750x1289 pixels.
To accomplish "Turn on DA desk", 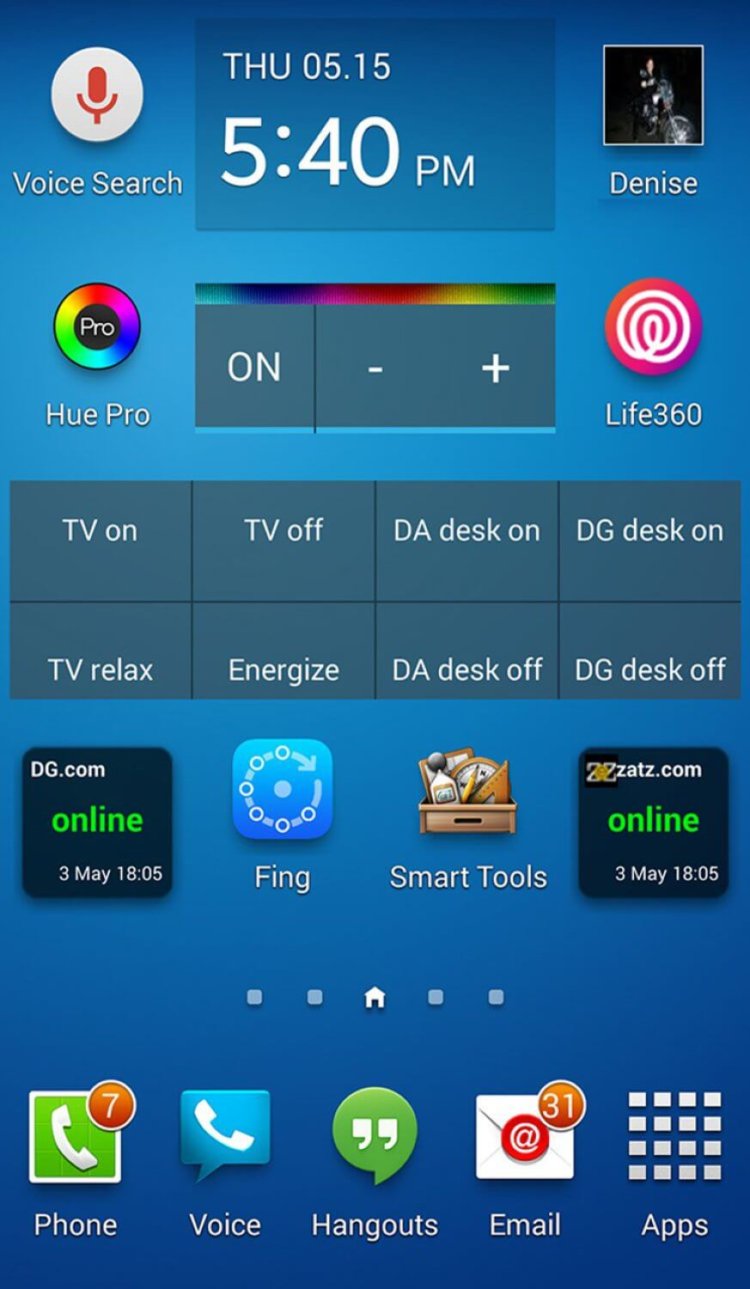I will [x=466, y=540].
